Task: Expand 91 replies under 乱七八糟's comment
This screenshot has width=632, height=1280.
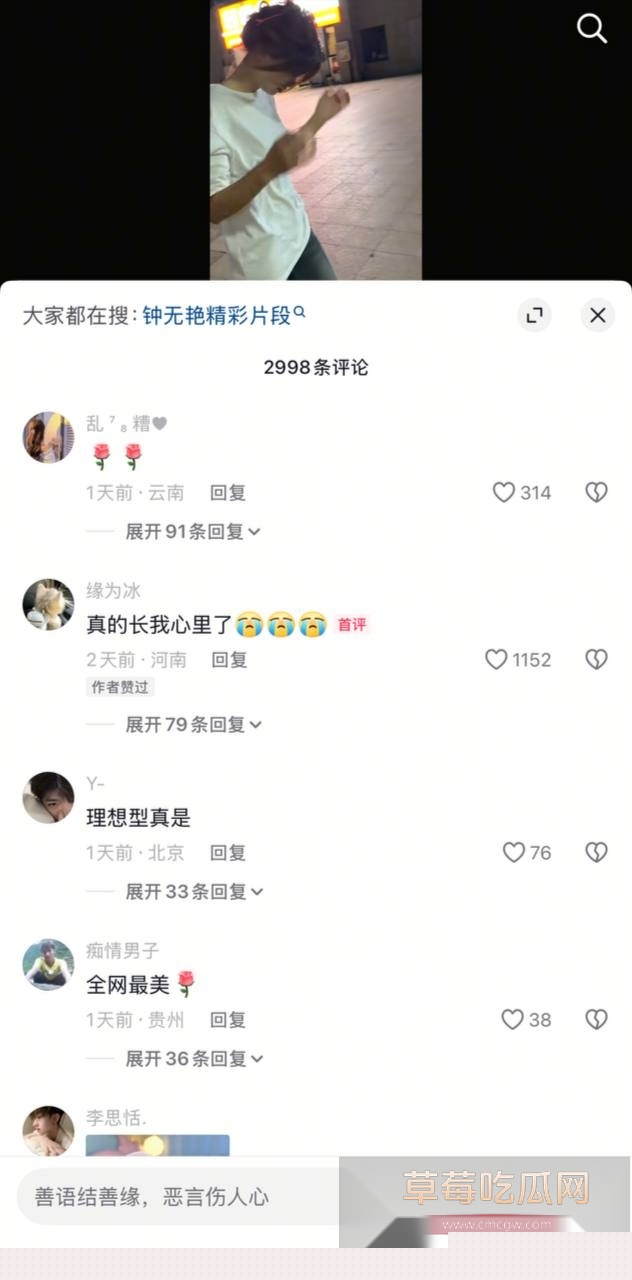Action: pyautogui.click(x=192, y=532)
